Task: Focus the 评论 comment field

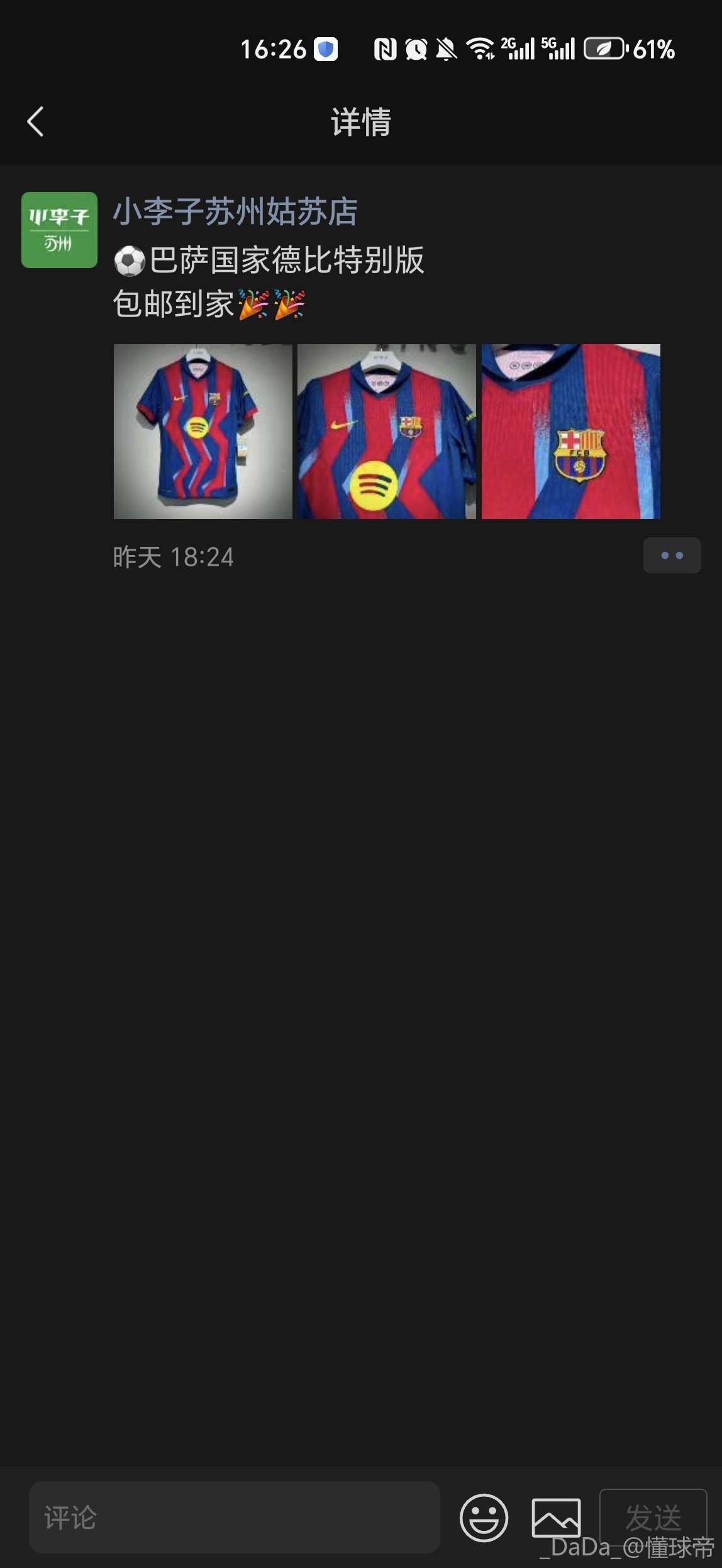Action: (x=234, y=1517)
